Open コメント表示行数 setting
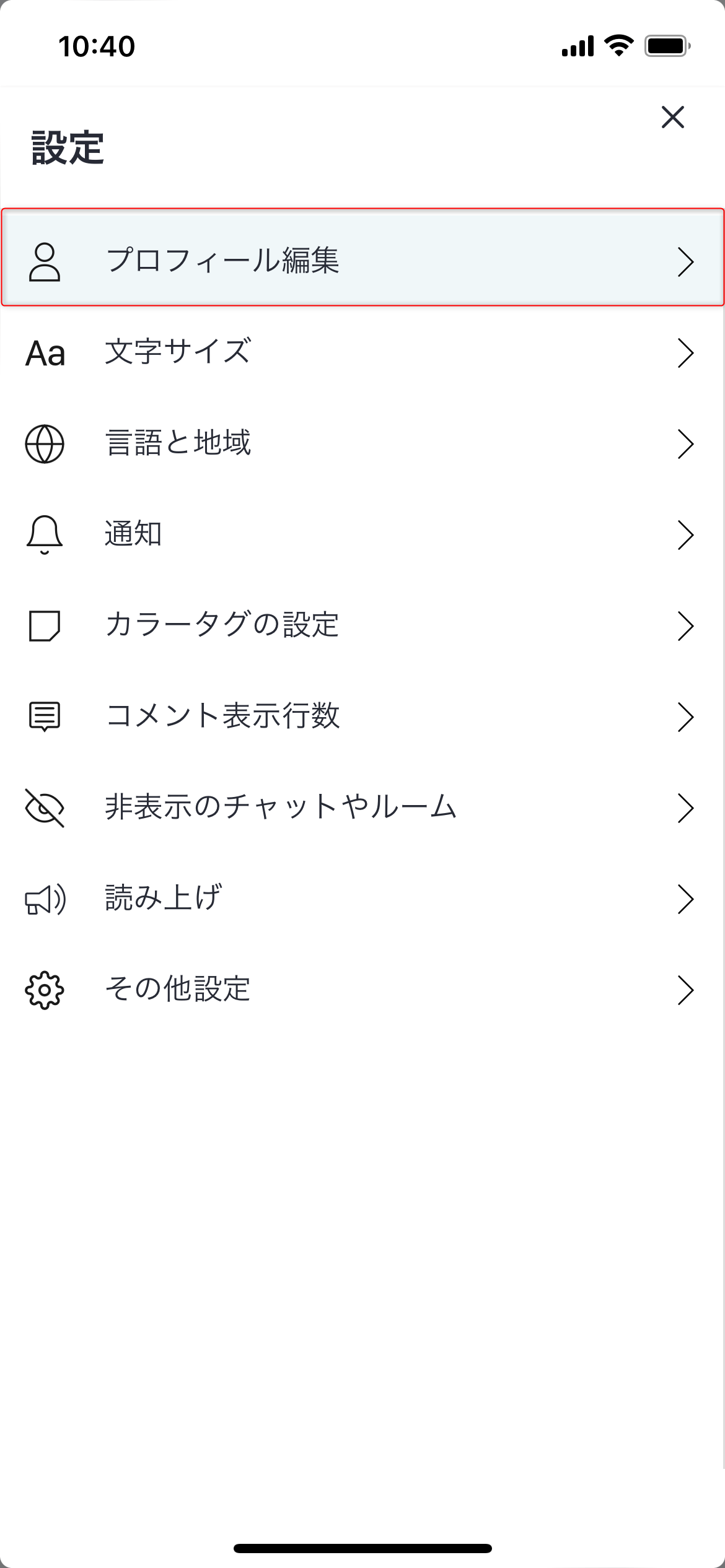 (x=362, y=717)
